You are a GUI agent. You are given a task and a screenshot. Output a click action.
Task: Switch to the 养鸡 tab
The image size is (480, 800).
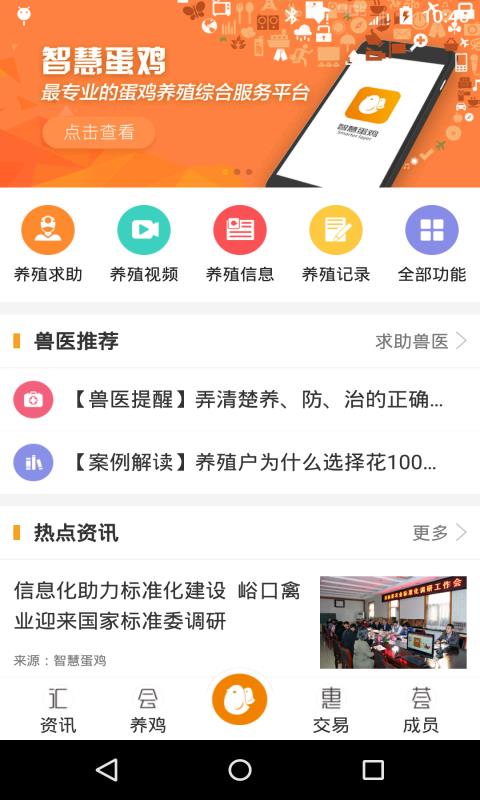(148, 711)
